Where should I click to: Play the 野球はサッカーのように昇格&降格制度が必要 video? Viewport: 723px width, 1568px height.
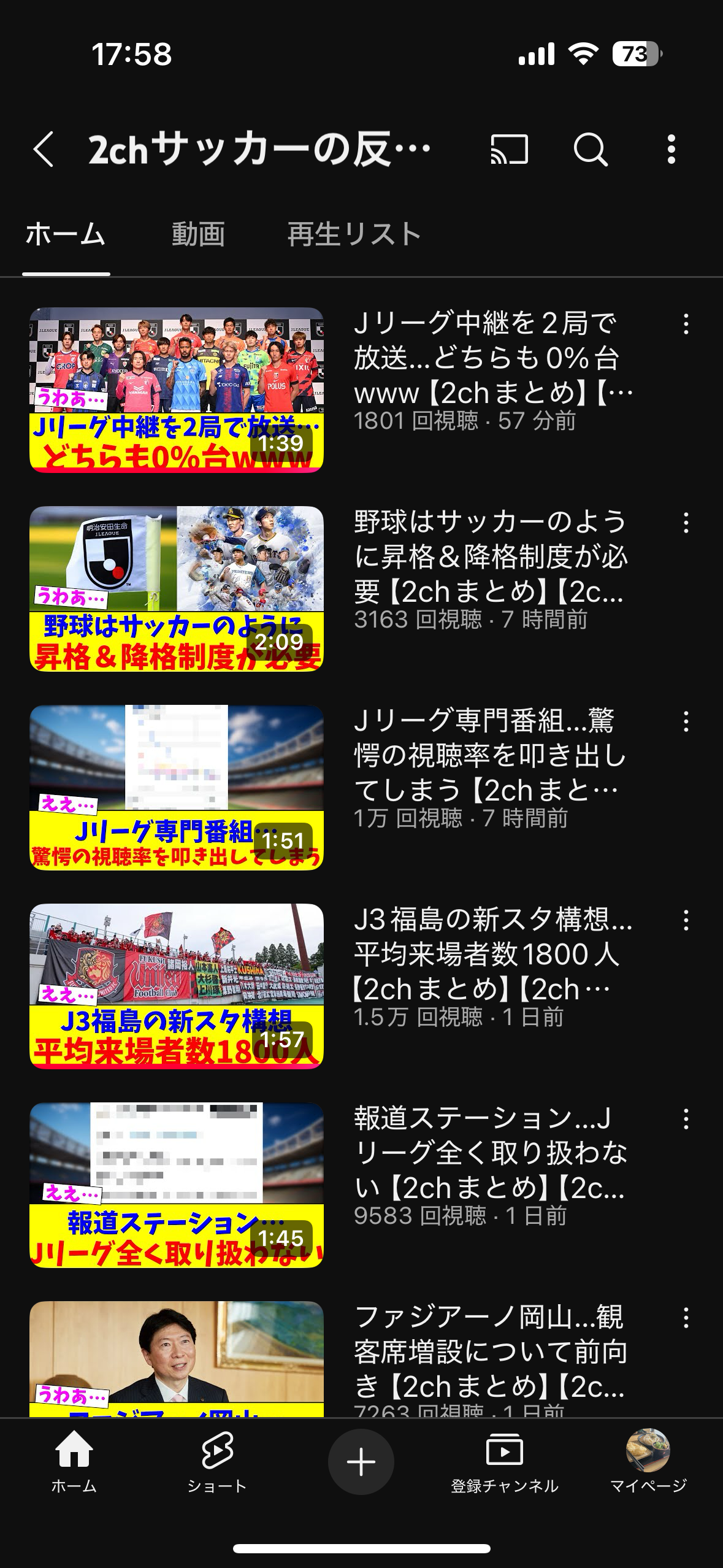(177, 589)
